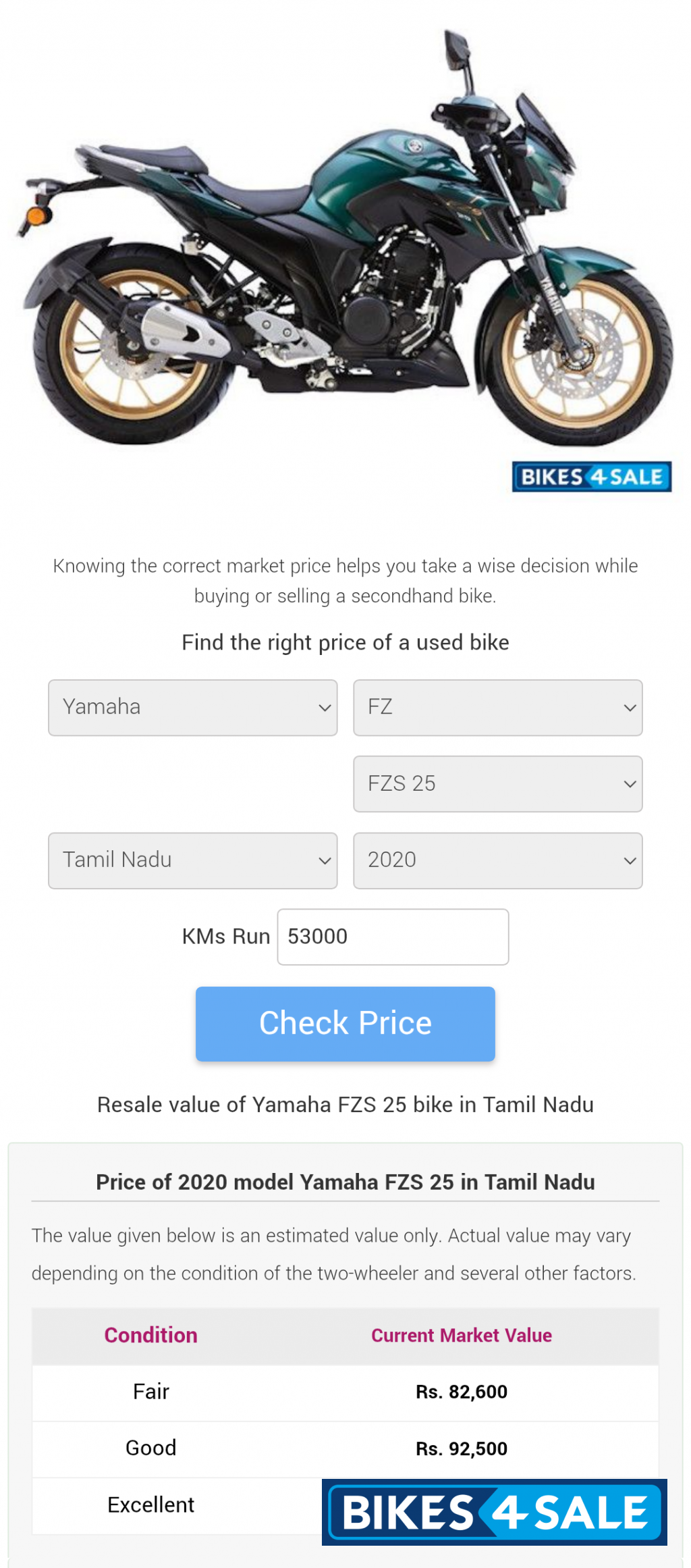Click the Current Market Value column header

coord(461,1335)
